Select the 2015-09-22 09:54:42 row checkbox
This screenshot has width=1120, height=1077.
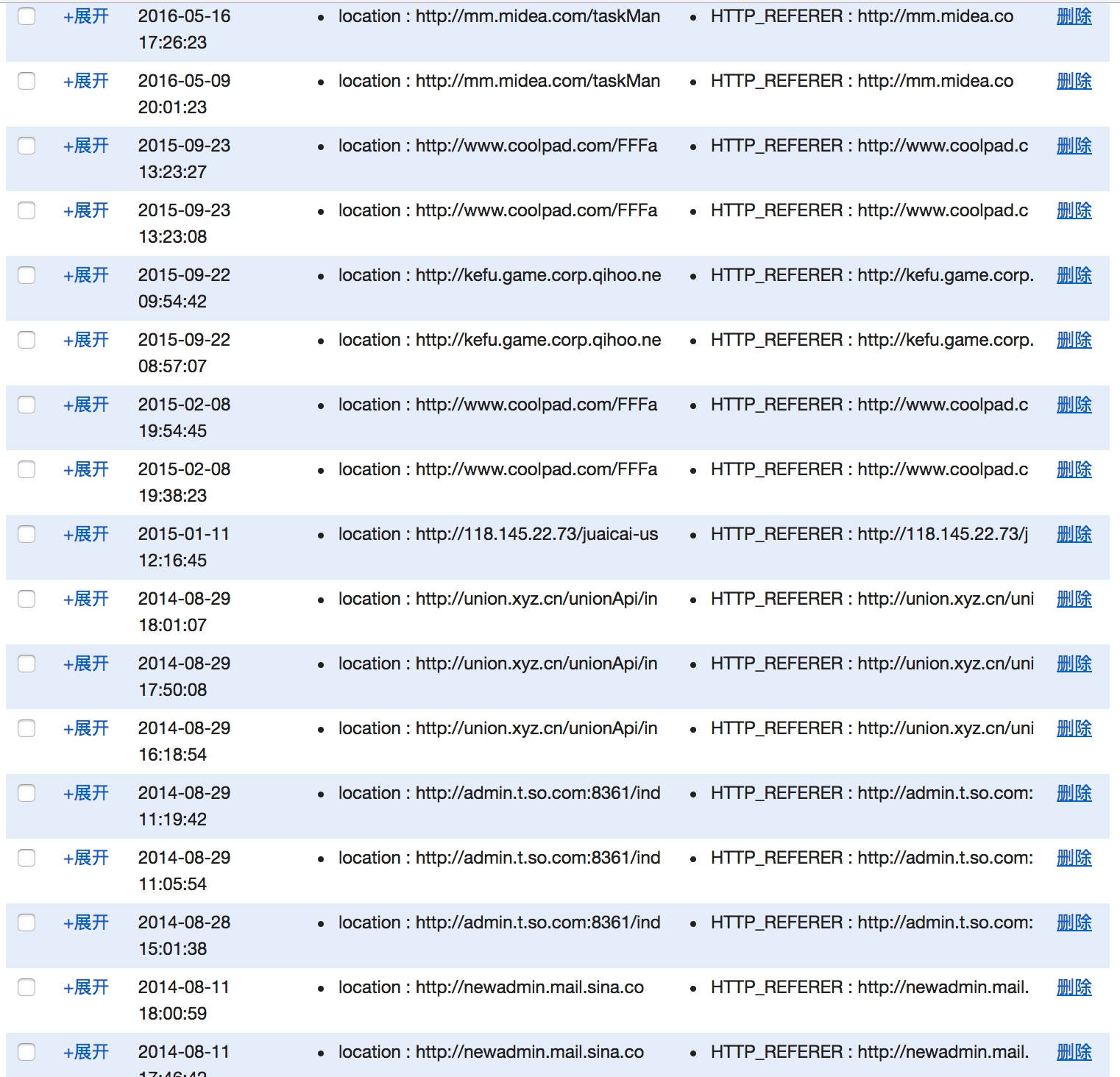26,275
